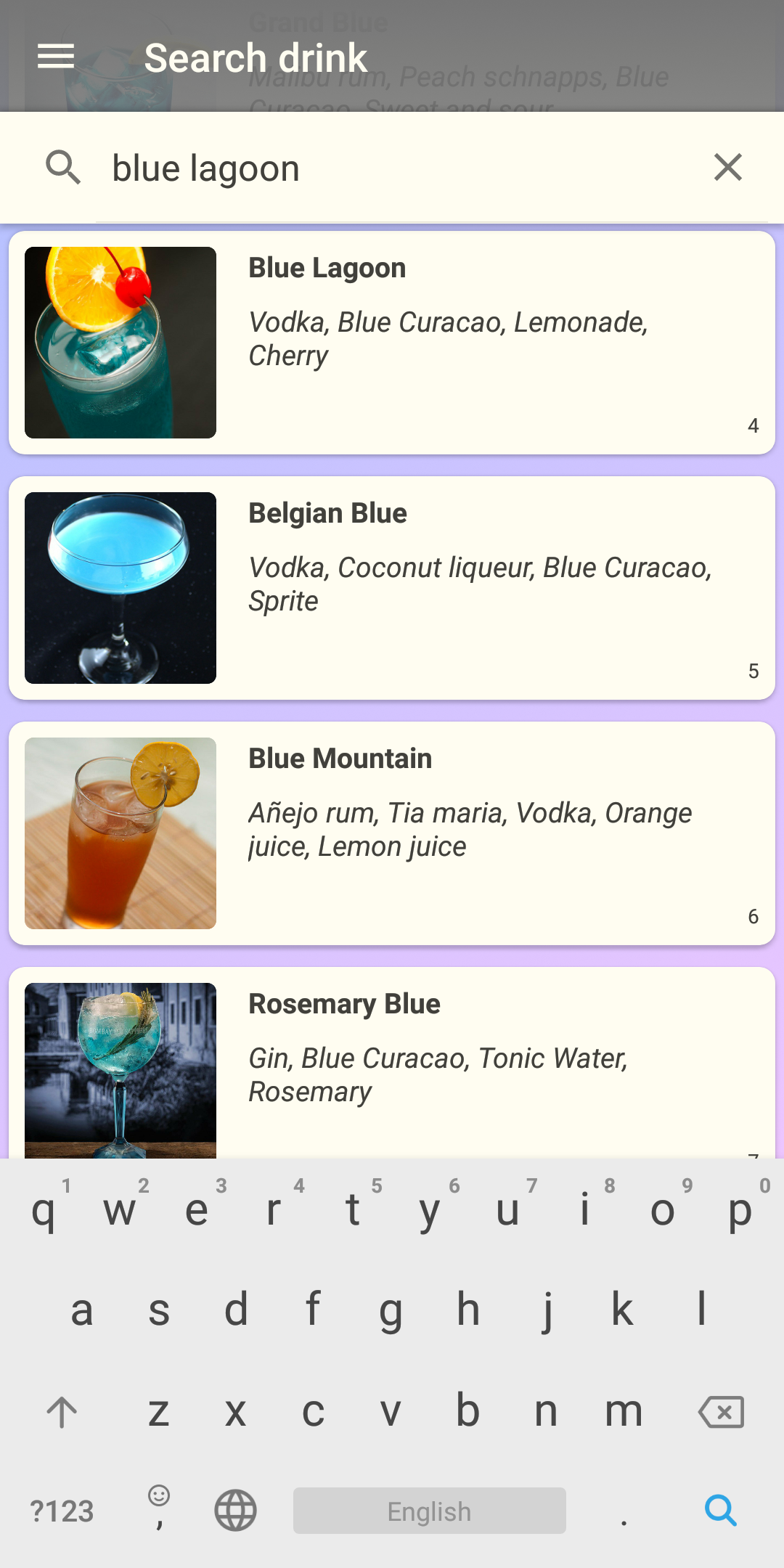Open the navigation drawer menu
Viewport: 784px width, 1568px height.
click(x=54, y=57)
